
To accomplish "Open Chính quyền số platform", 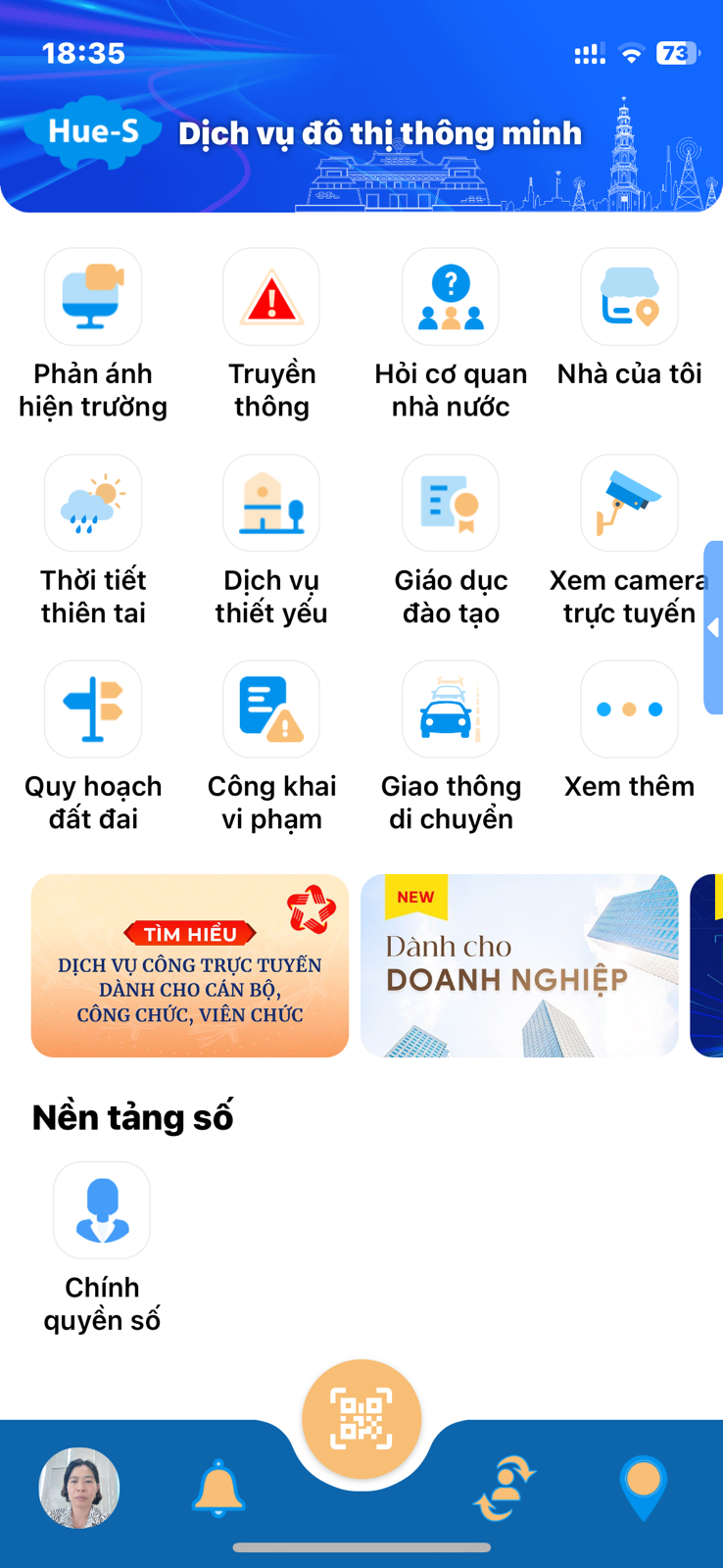I will (x=102, y=1211).
